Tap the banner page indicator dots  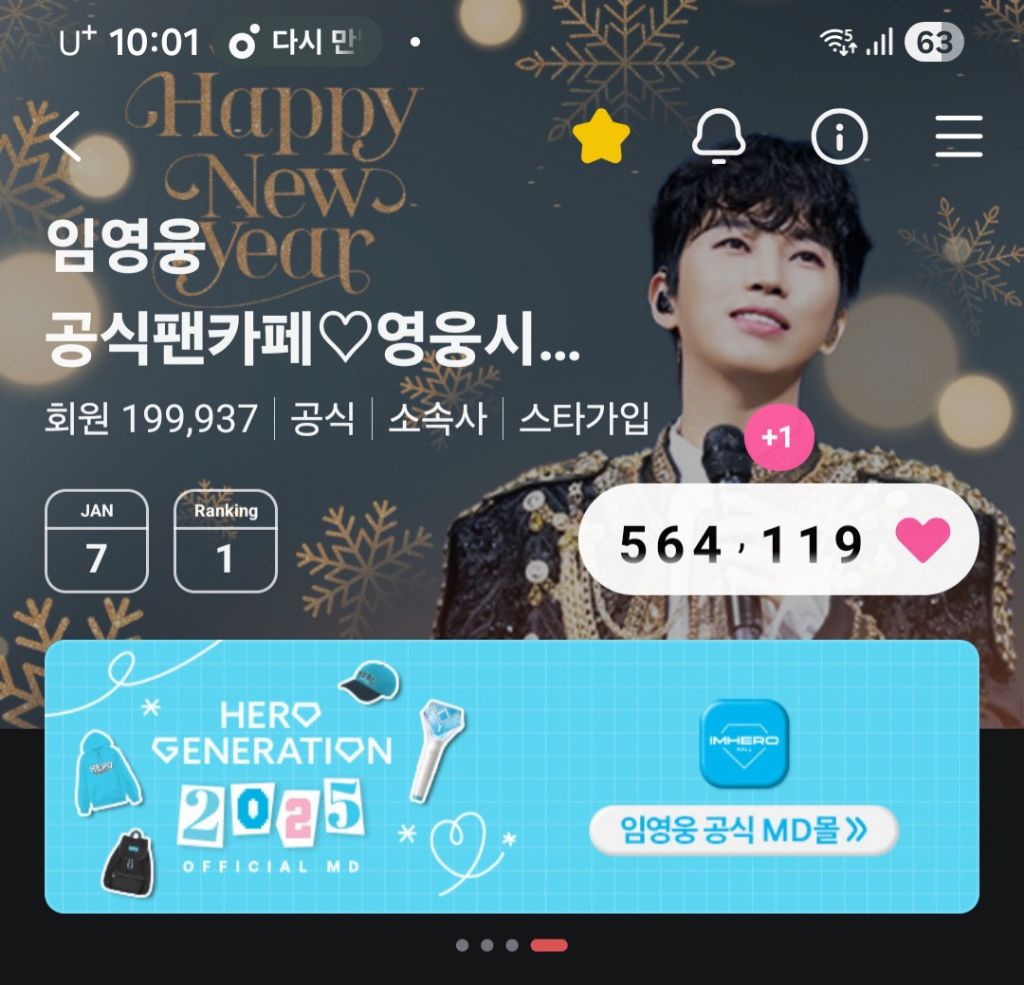point(511,945)
